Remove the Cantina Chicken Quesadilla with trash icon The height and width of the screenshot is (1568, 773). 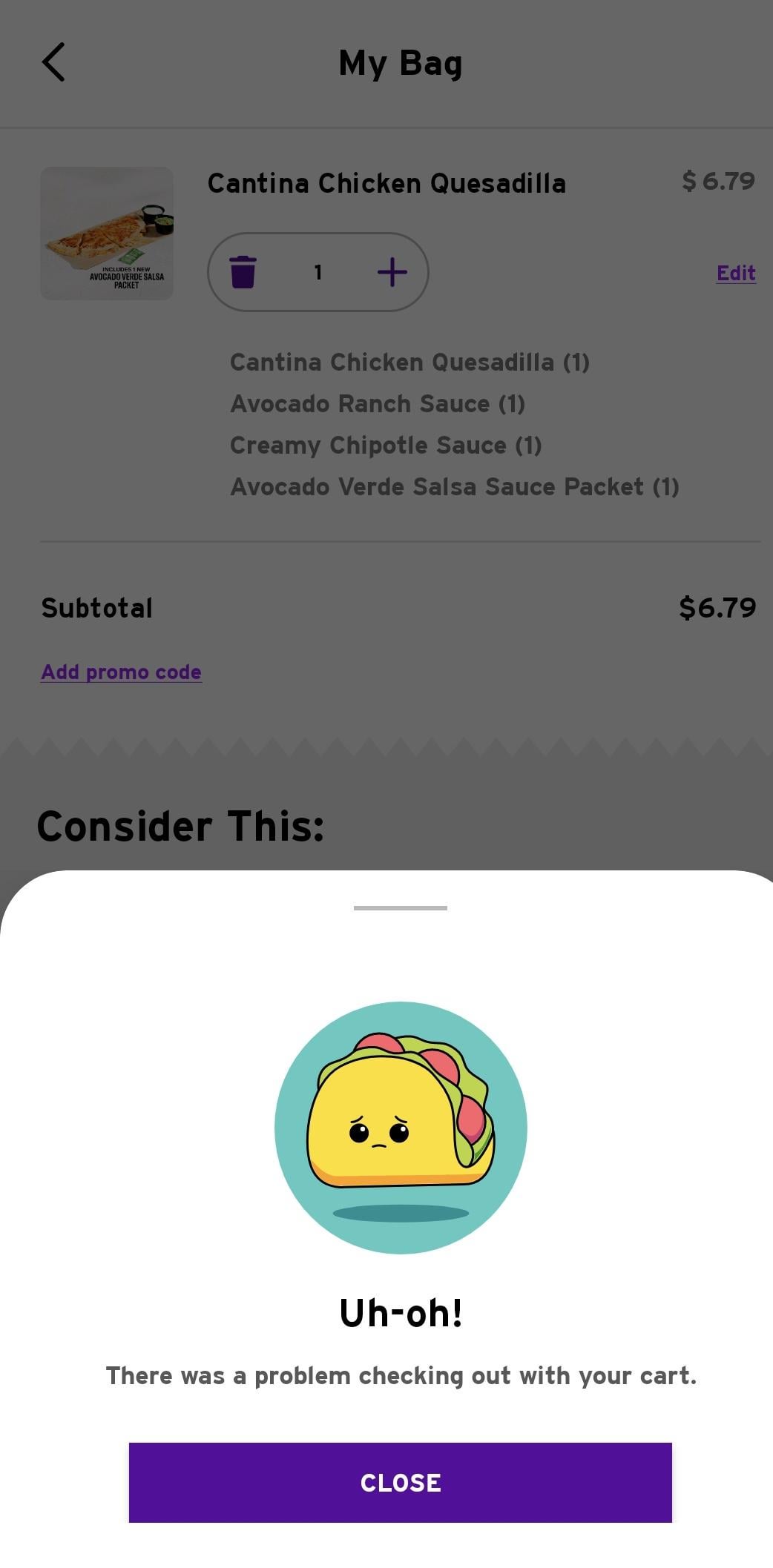pyautogui.click(x=243, y=272)
